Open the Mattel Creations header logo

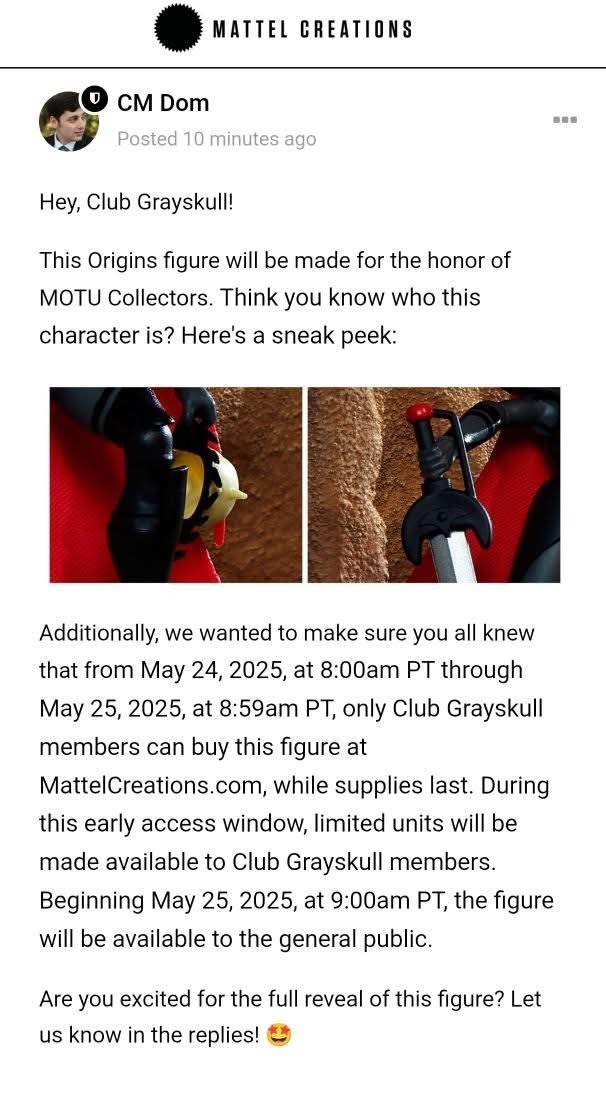(284, 28)
